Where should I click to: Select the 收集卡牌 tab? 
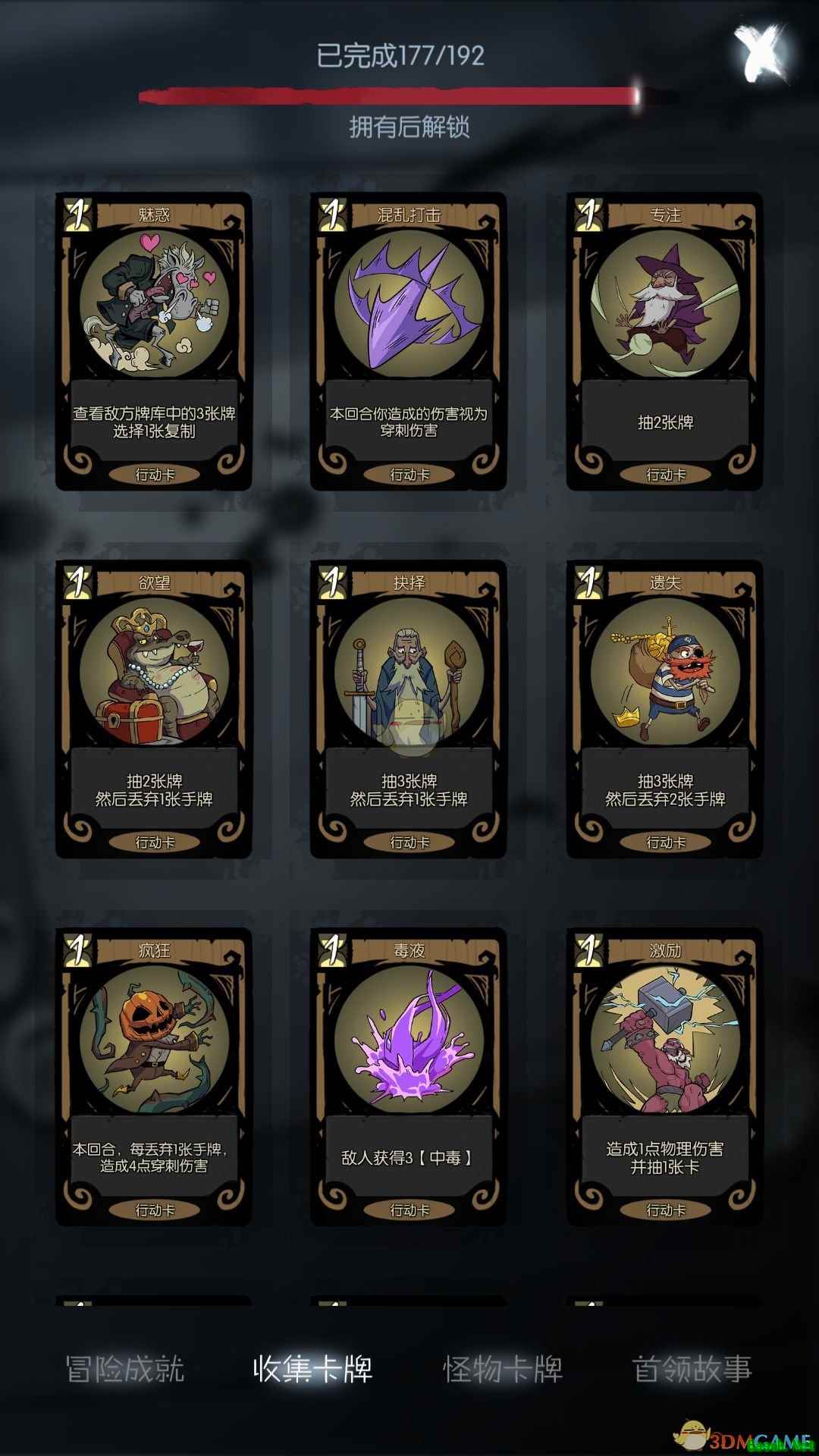tap(312, 1369)
